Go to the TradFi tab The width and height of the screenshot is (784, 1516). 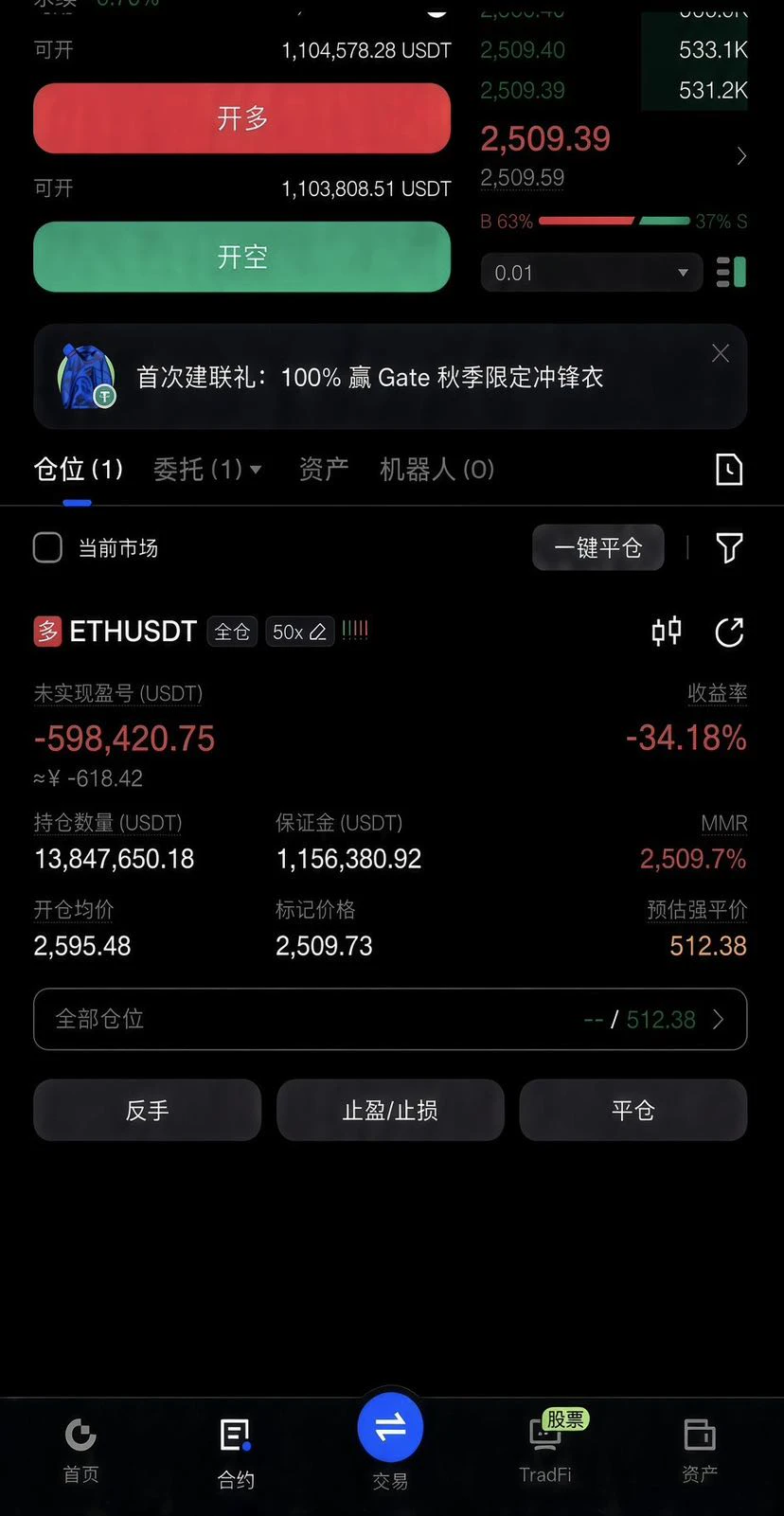pyautogui.click(x=545, y=1450)
